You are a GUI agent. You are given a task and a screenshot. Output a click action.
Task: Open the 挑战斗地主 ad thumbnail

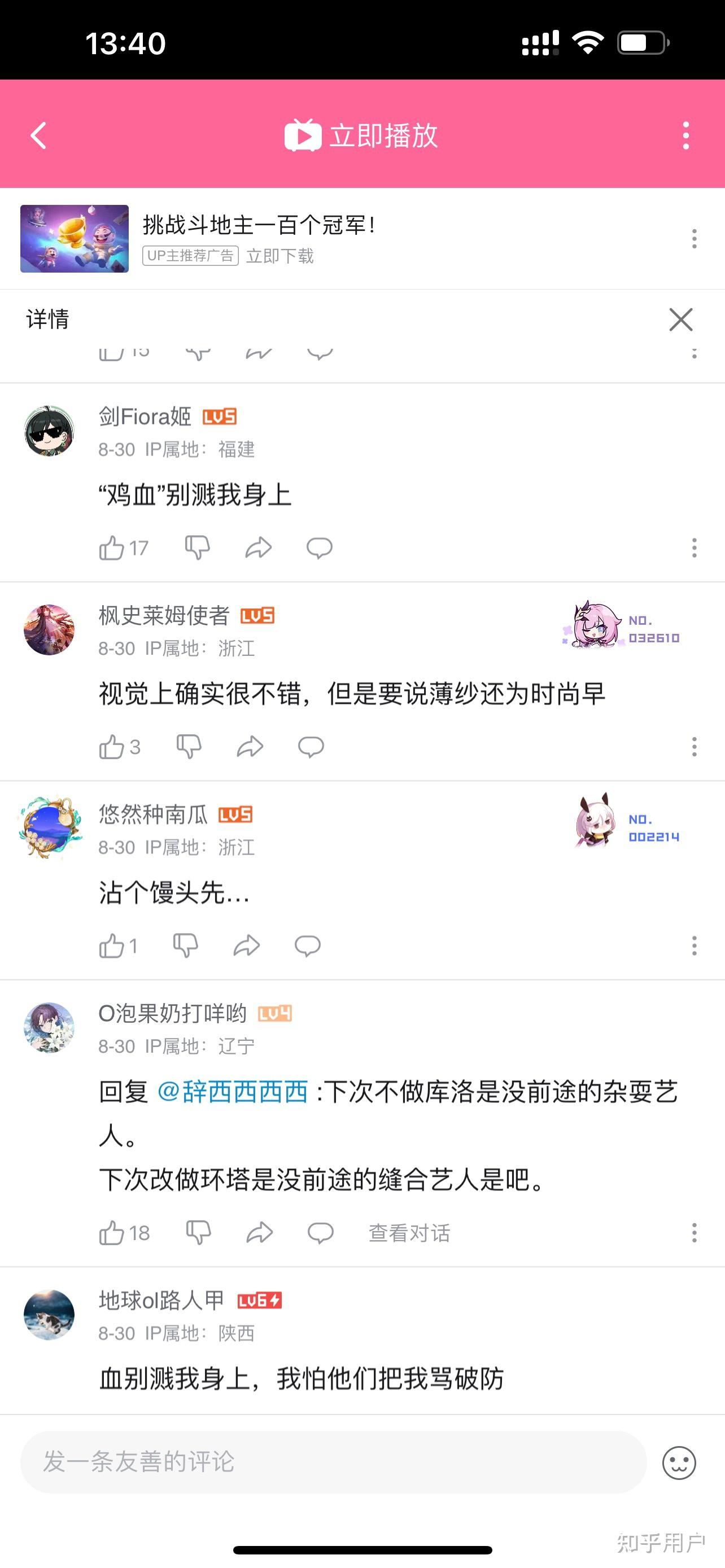tap(75, 239)
